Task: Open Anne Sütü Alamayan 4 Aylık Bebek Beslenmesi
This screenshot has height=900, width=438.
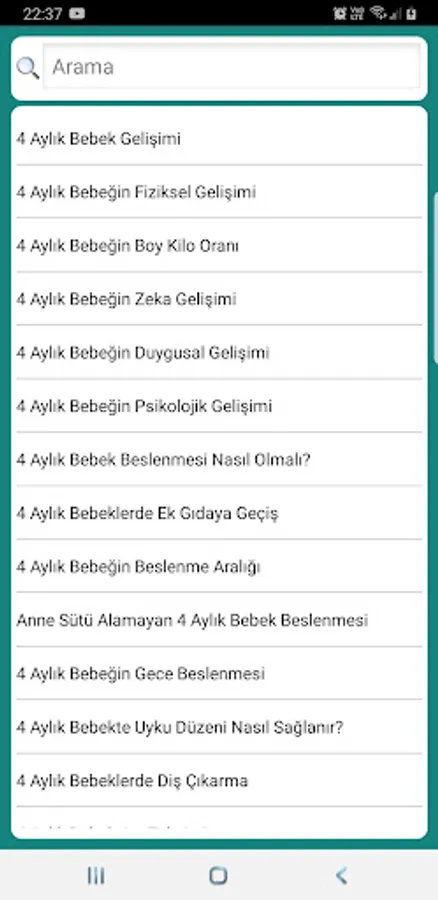Action: pos(219,620)
